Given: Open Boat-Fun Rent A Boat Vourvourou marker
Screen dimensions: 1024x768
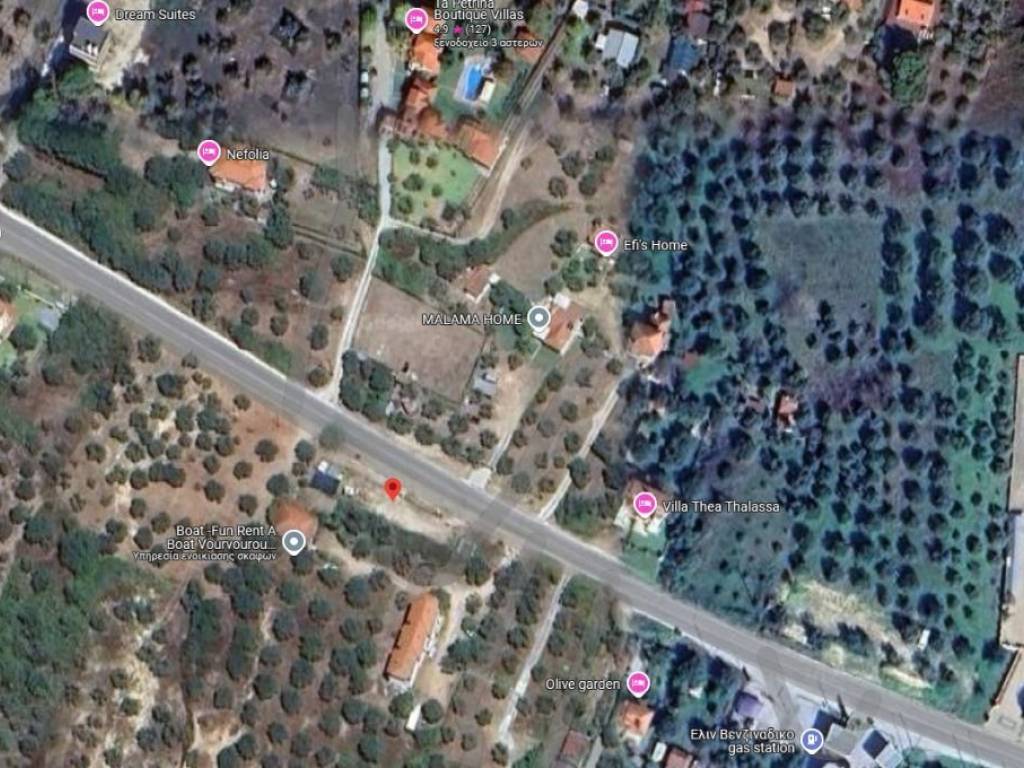Looking at the screenshot, I should click(x=293, y=542).
